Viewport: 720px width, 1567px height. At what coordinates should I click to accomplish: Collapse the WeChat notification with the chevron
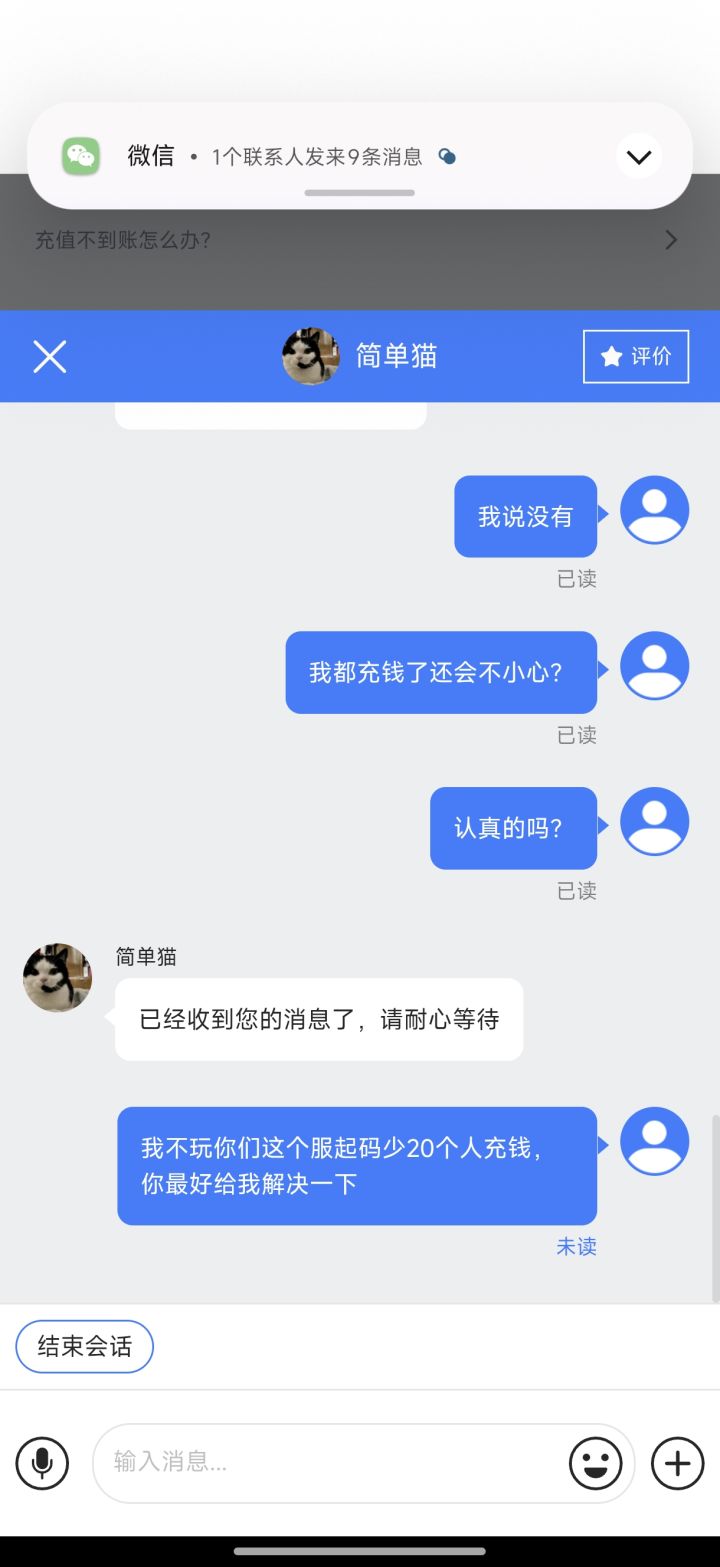[x=638, y=156]
